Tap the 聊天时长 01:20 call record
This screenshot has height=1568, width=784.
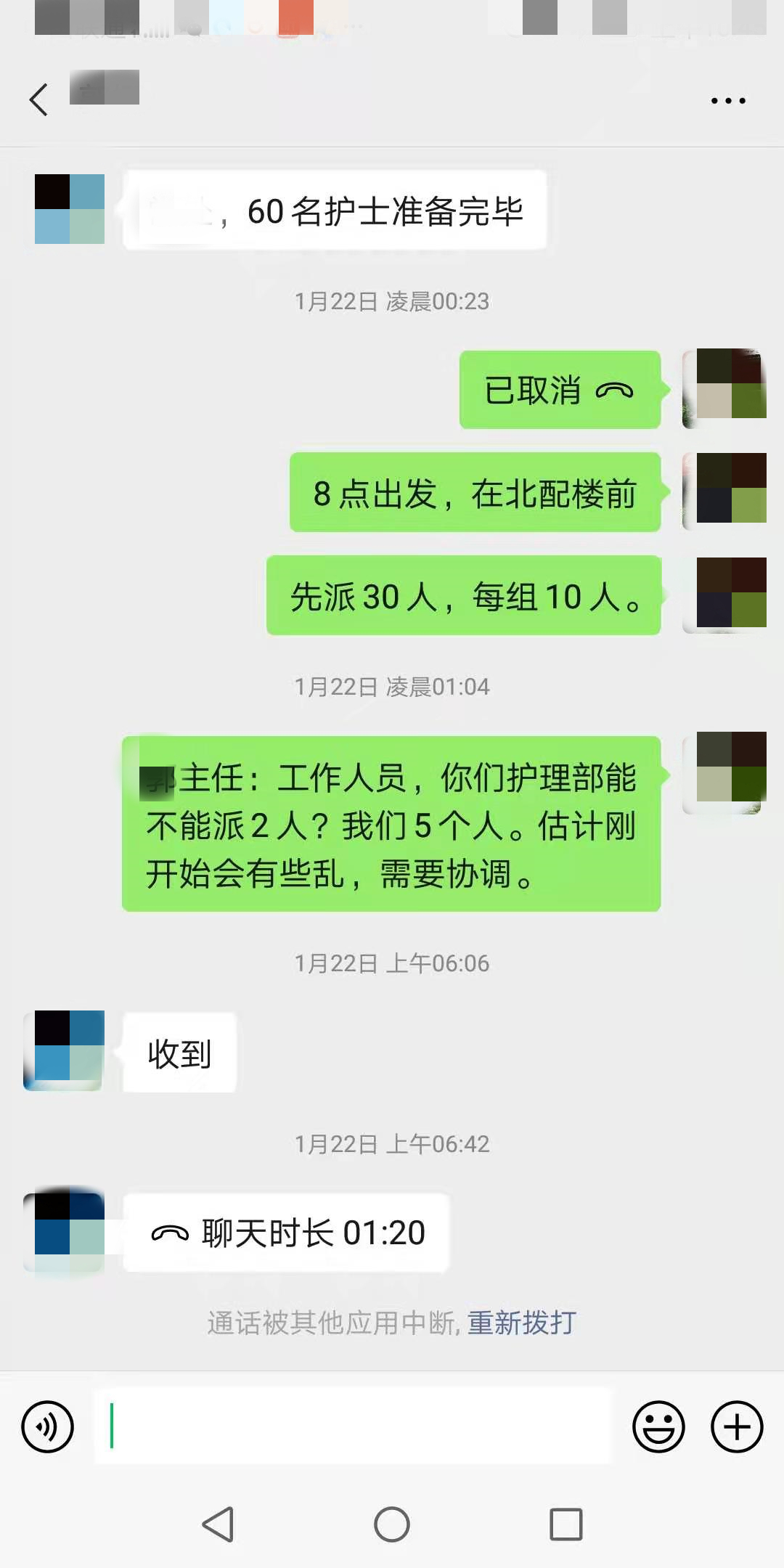pyautogui.click(x=286, y=1233)
